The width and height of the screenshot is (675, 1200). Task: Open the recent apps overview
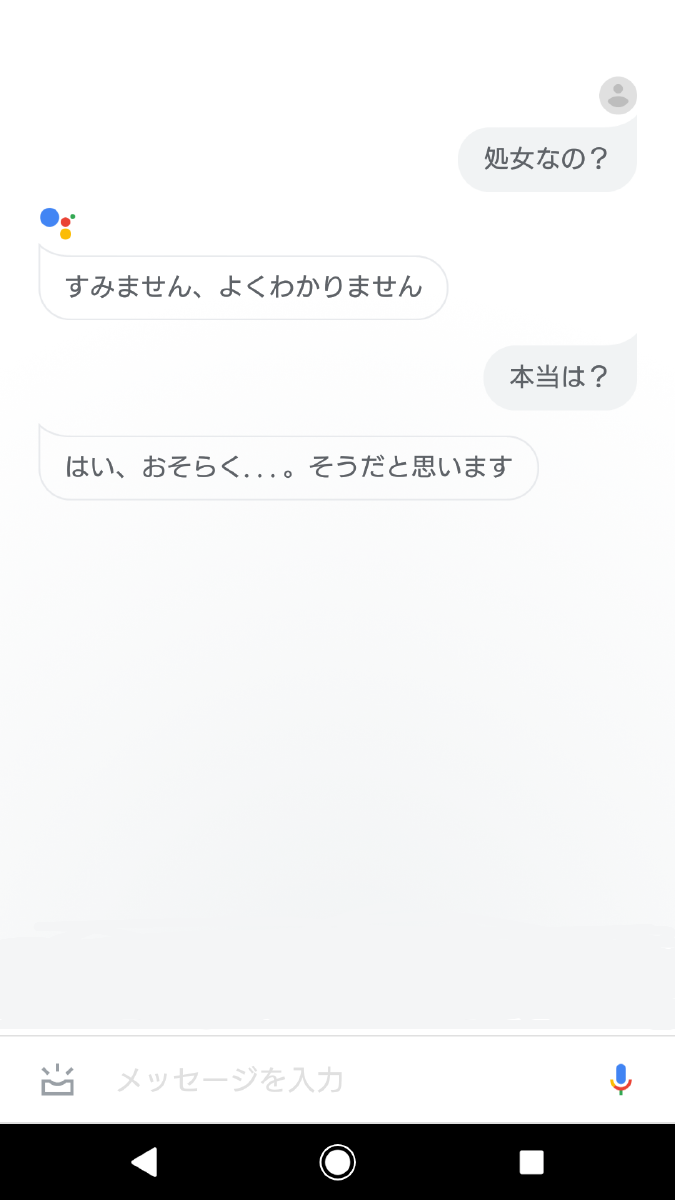531,1162
